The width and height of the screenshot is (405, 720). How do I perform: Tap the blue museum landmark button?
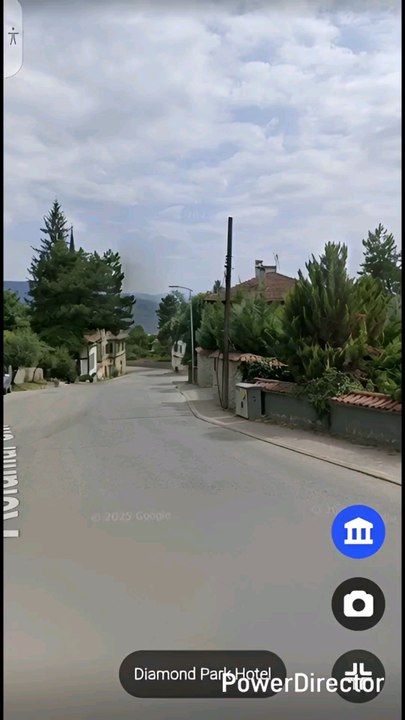(358, 532)
